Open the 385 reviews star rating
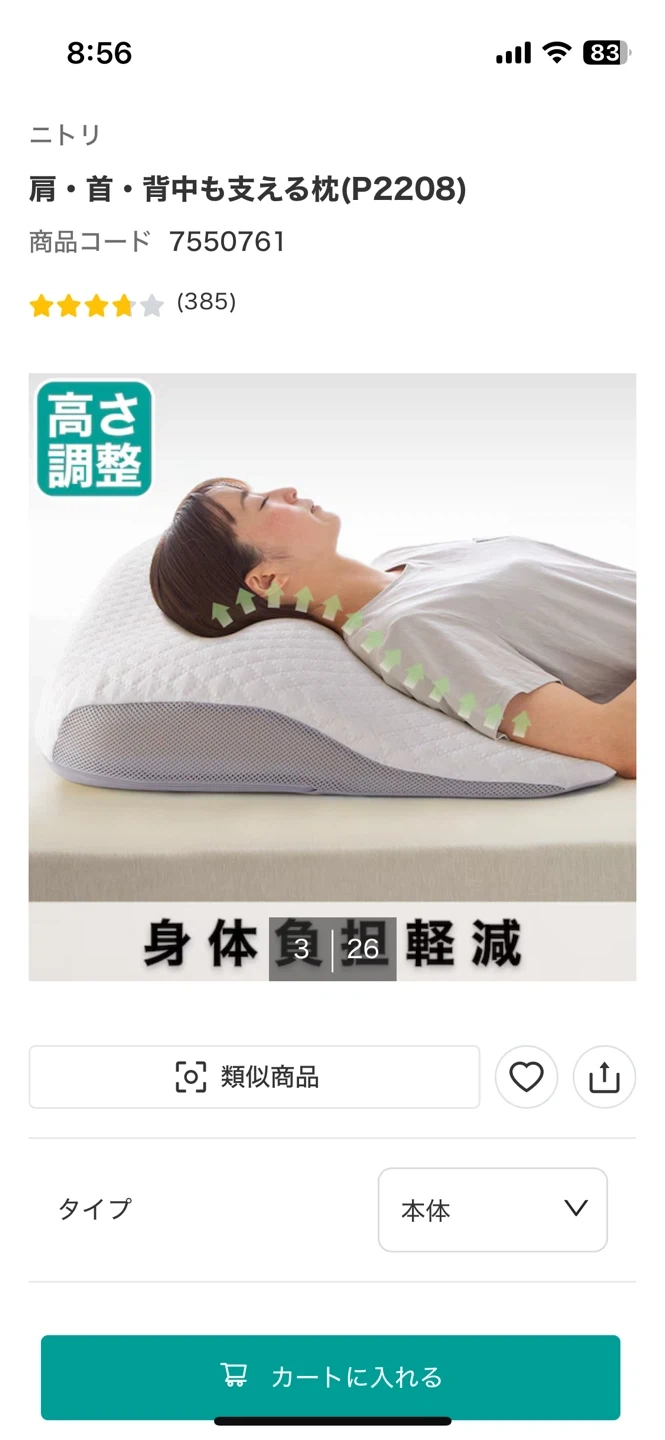This screenshot has width=665, height=1440. click(x=132, y=304)
